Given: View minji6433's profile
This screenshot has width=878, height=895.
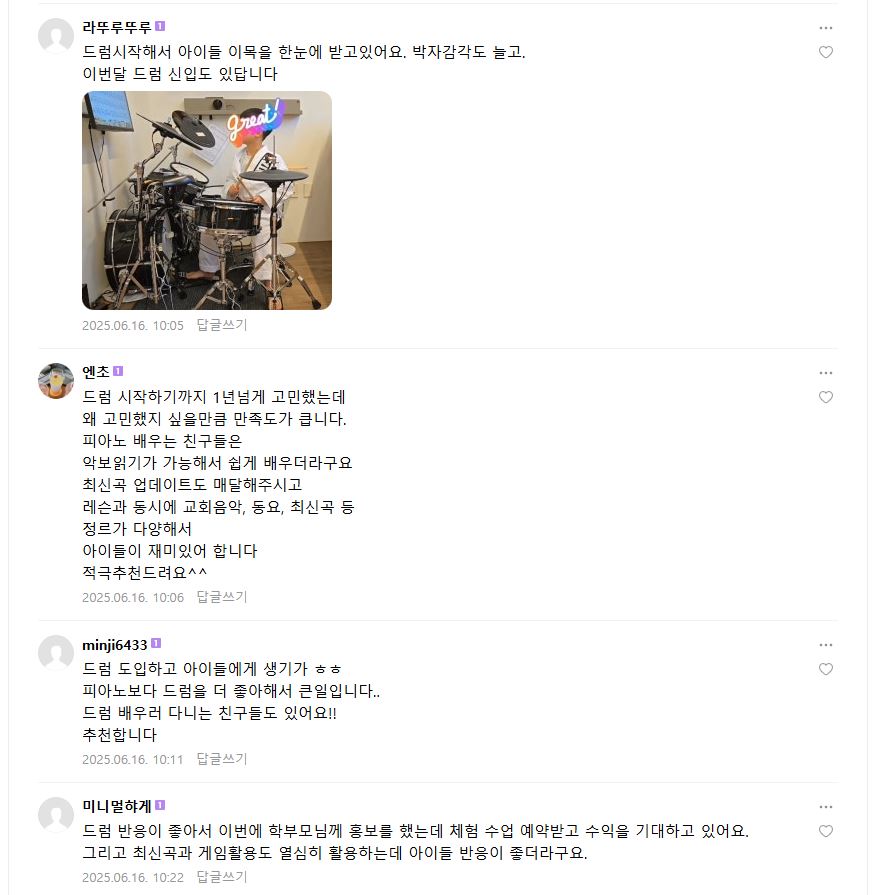Looking at the screenshot, I should point(115,644).
